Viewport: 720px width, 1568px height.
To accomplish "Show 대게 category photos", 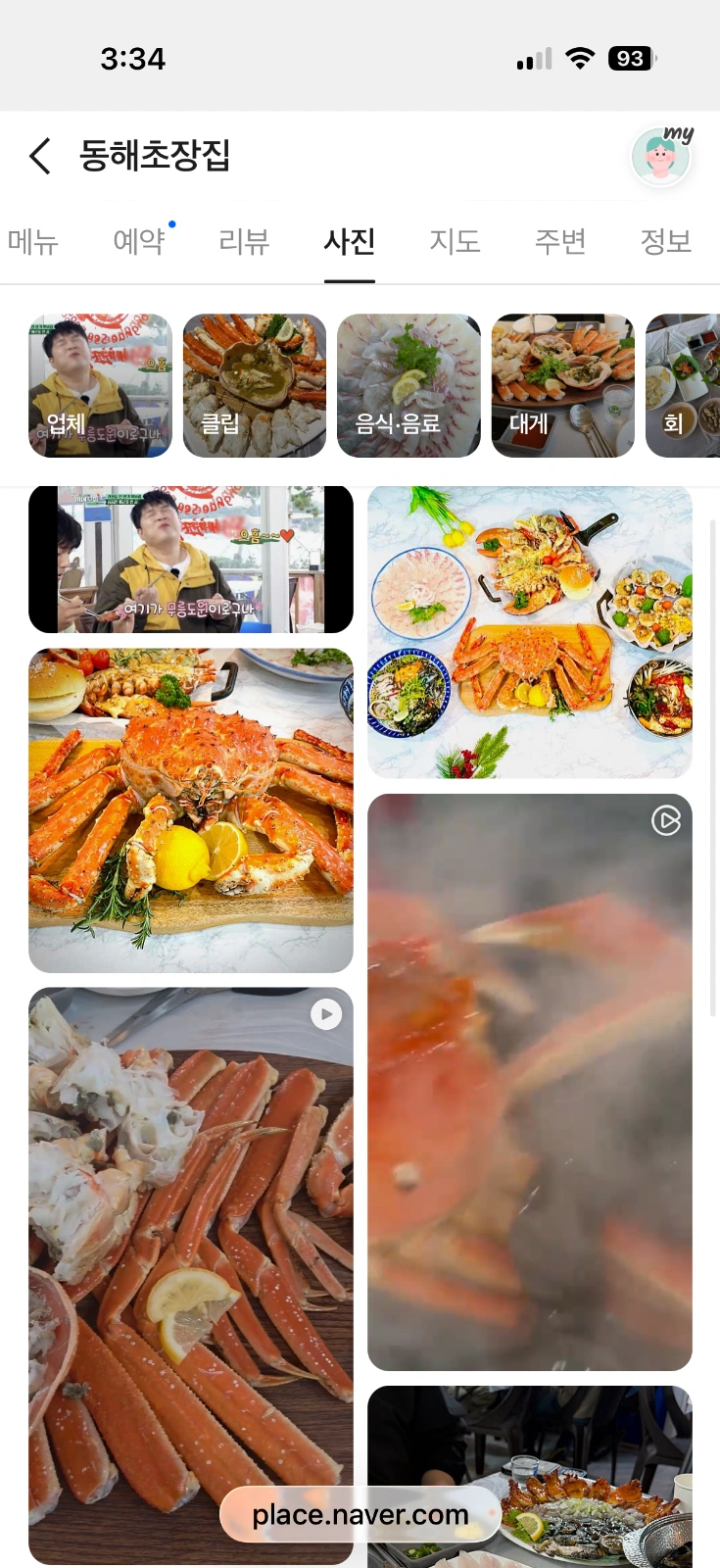I will pos(563,385).
